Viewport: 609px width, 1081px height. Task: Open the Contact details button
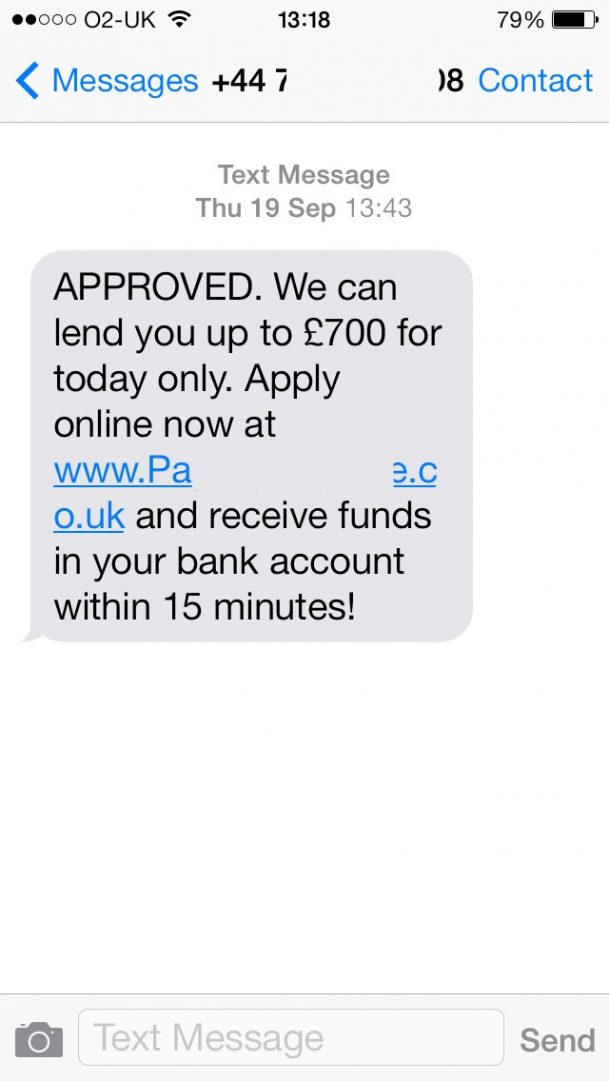(535, 81)
